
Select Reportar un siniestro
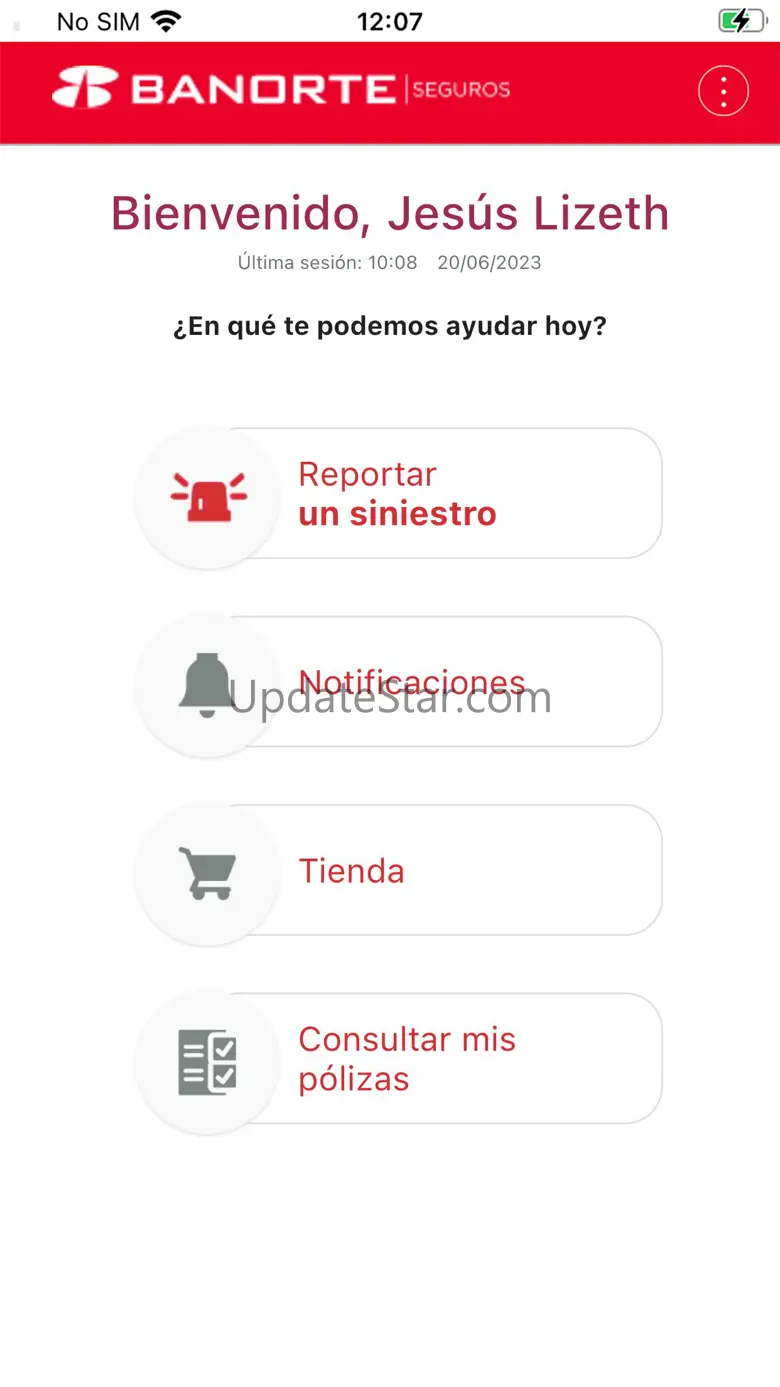point(399,494)
